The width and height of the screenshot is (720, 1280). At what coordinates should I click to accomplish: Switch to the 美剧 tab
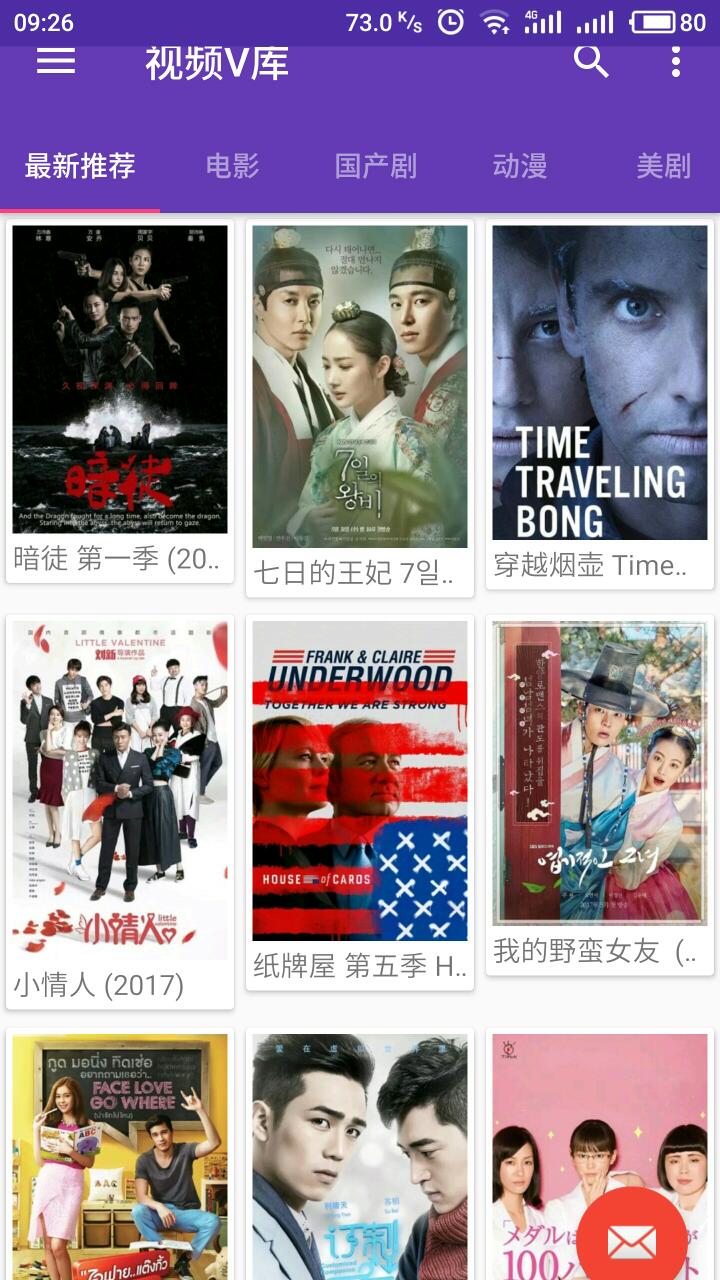662,166
